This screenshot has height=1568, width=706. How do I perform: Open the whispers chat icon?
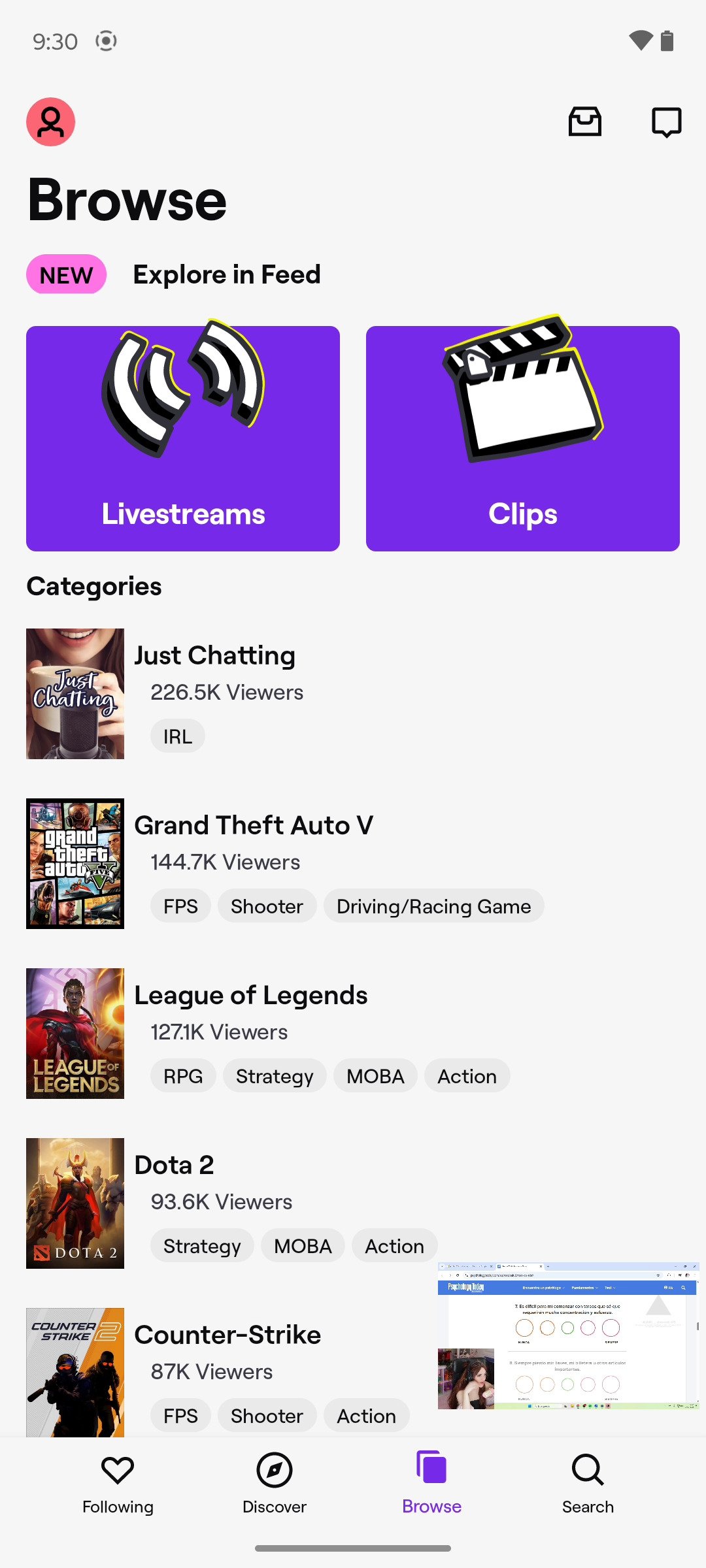666,122
